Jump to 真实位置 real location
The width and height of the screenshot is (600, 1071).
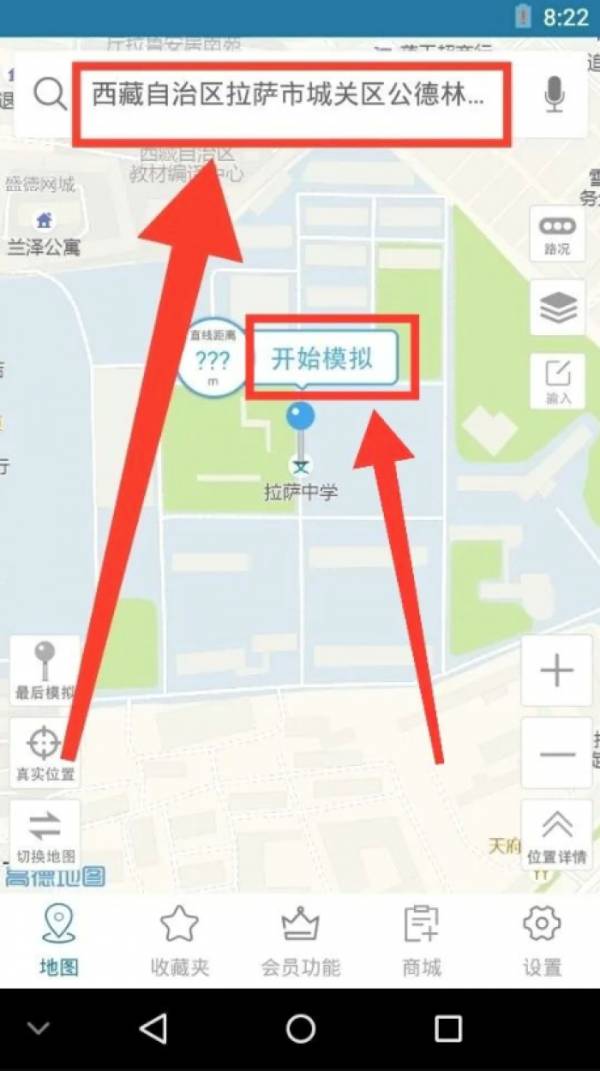click(44, 753)
